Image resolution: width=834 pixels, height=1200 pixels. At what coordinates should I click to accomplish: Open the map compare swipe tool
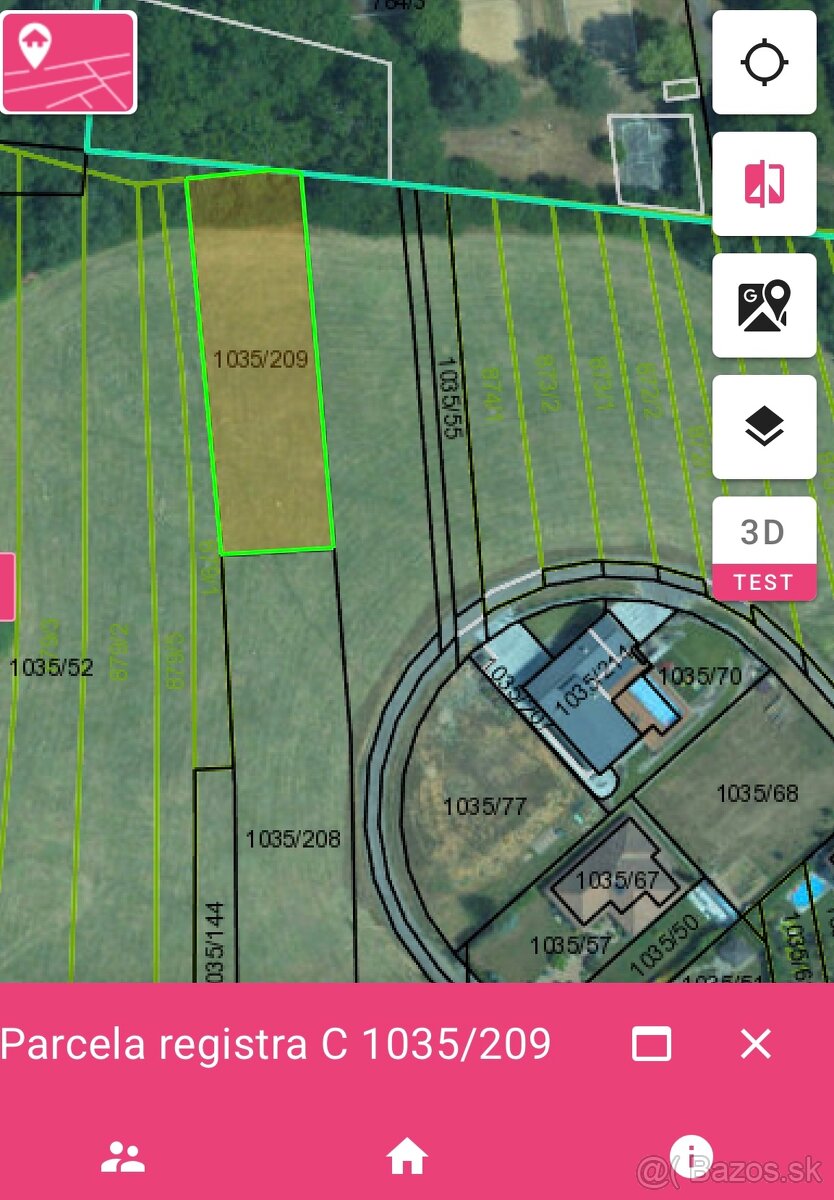[x=764, y=184]
